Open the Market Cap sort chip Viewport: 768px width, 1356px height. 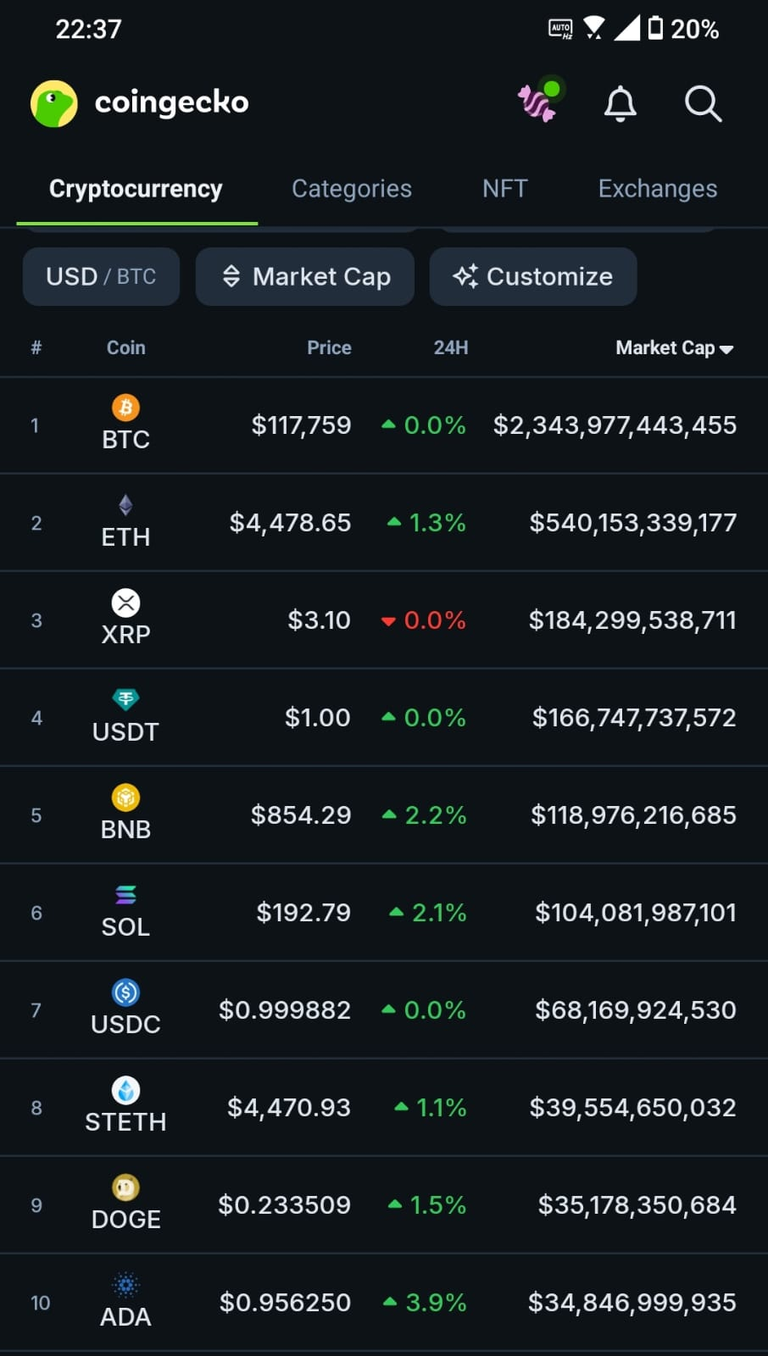tap(305, 277)
